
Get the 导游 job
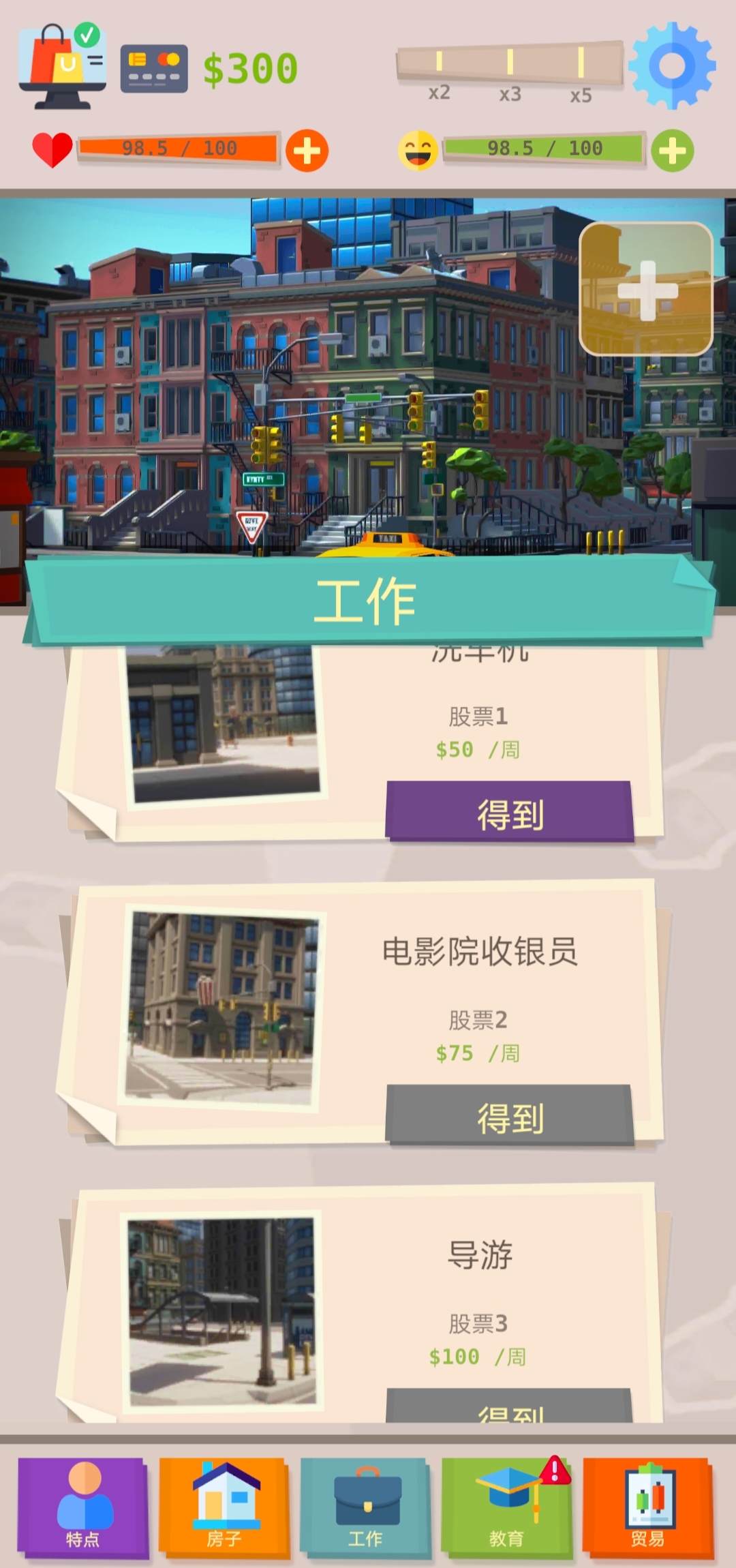click(510, 1408)
